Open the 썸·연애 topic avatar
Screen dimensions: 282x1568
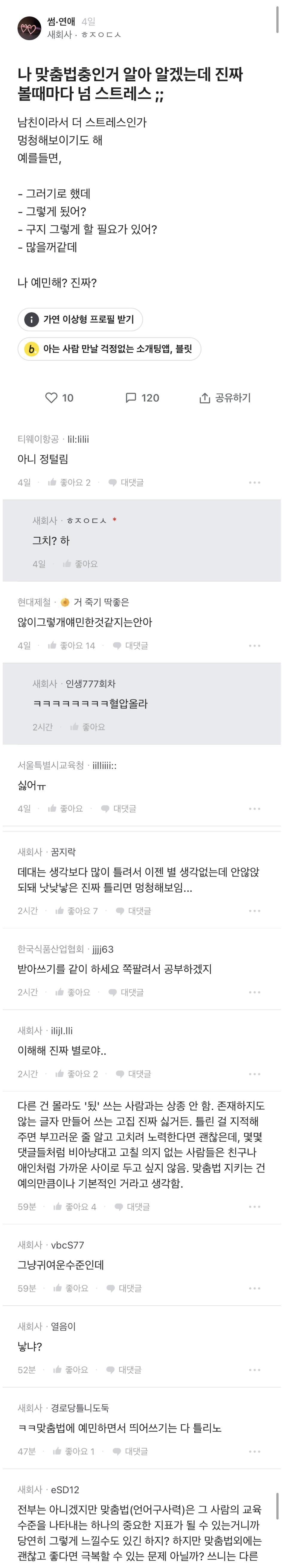pyautogui.click(x=29, y=29)
